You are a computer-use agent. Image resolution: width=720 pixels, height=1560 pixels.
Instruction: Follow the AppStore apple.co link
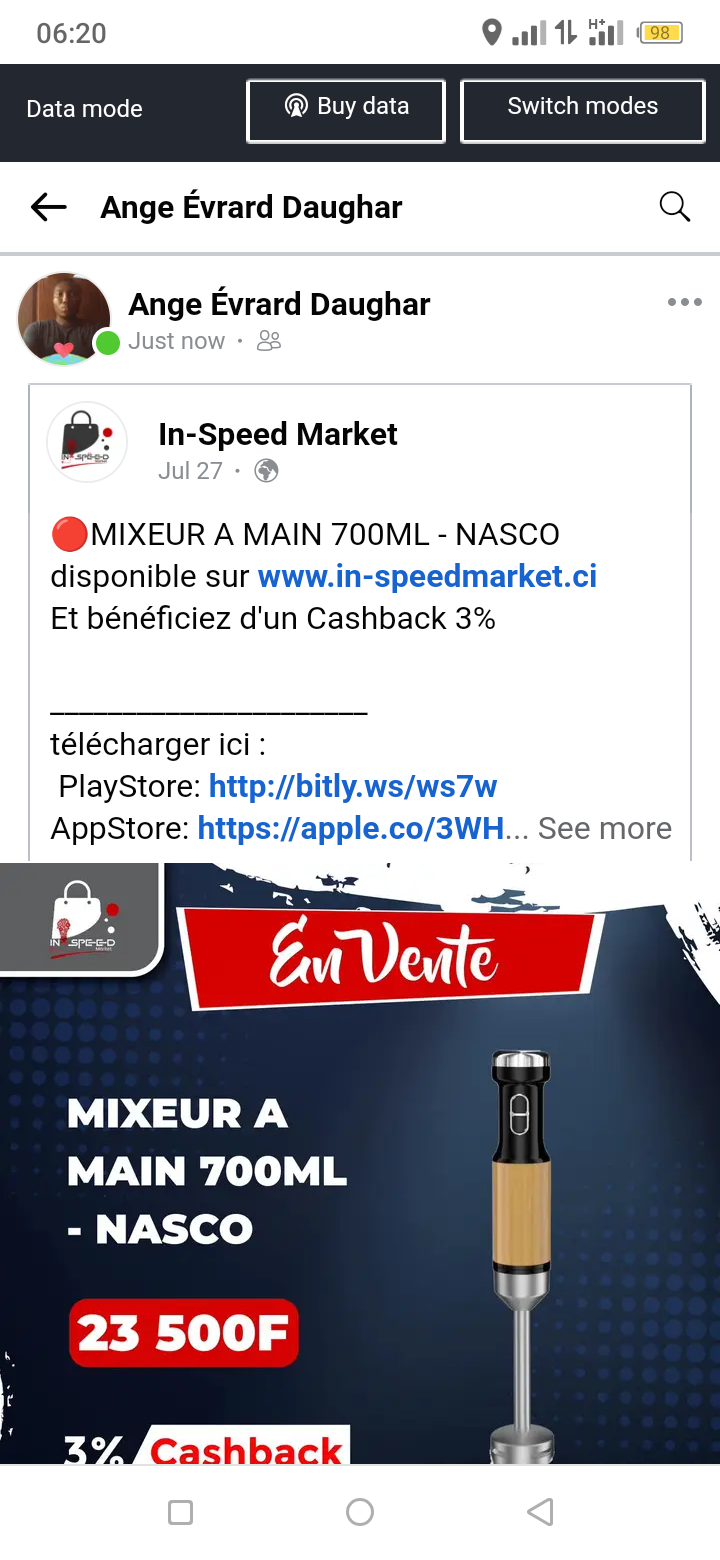350,828
